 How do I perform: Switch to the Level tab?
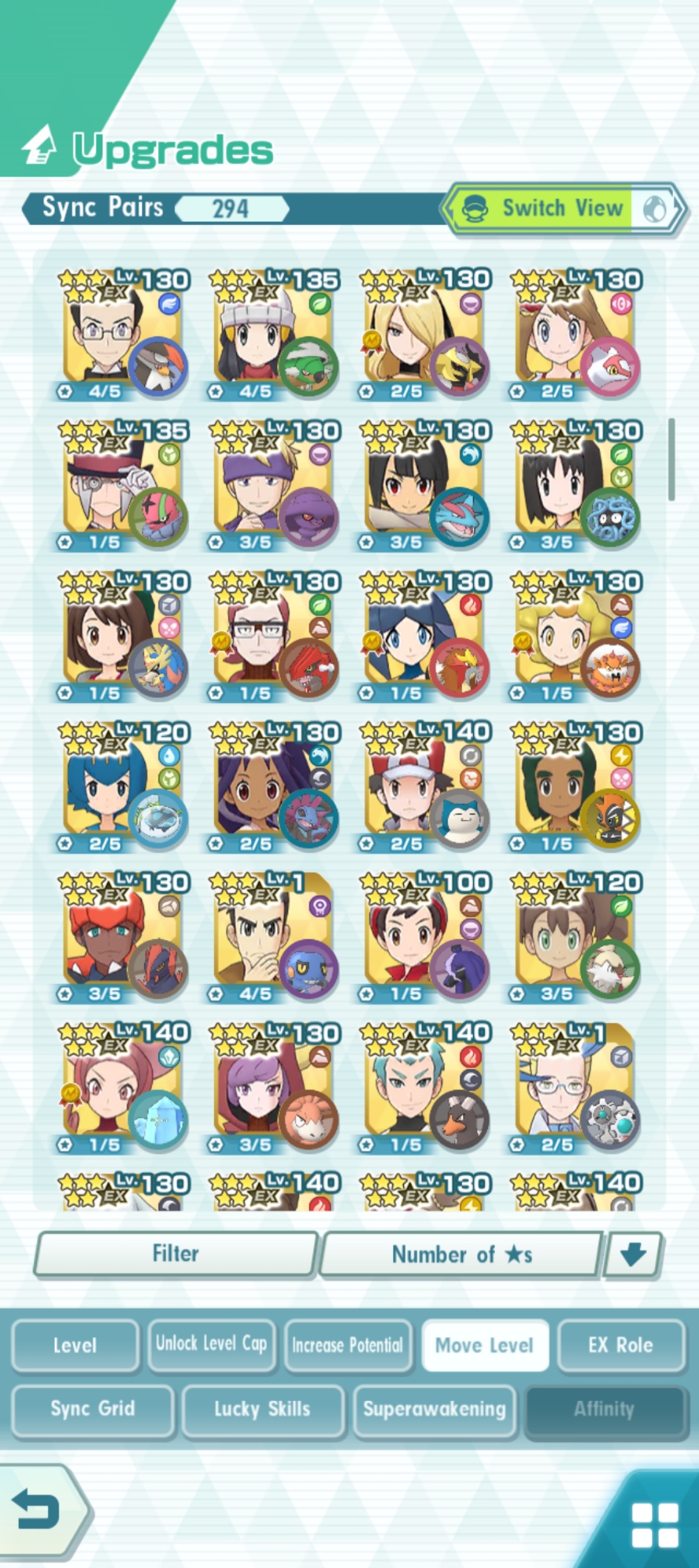point(75,1345)
